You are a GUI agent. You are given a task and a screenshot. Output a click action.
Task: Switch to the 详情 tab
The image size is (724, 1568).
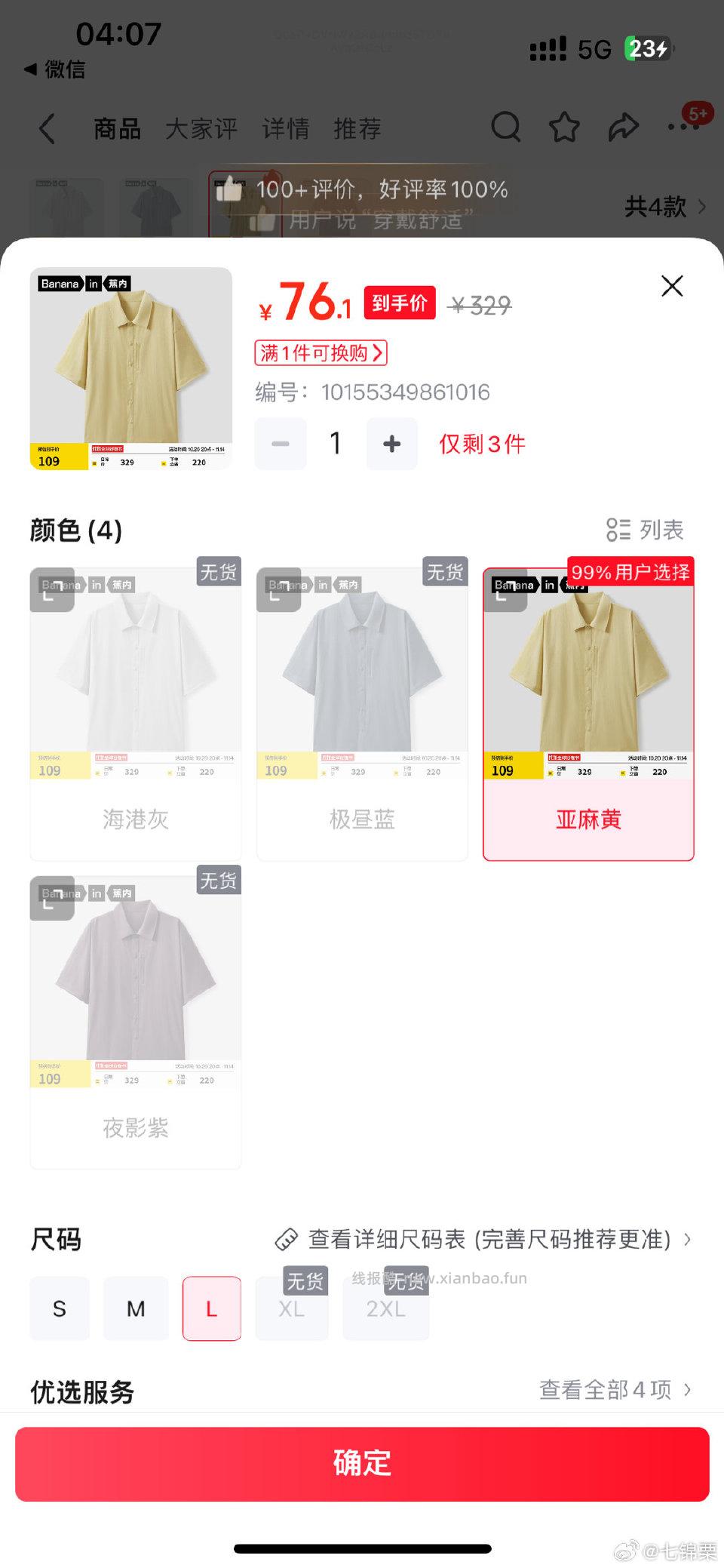[285, 128]
